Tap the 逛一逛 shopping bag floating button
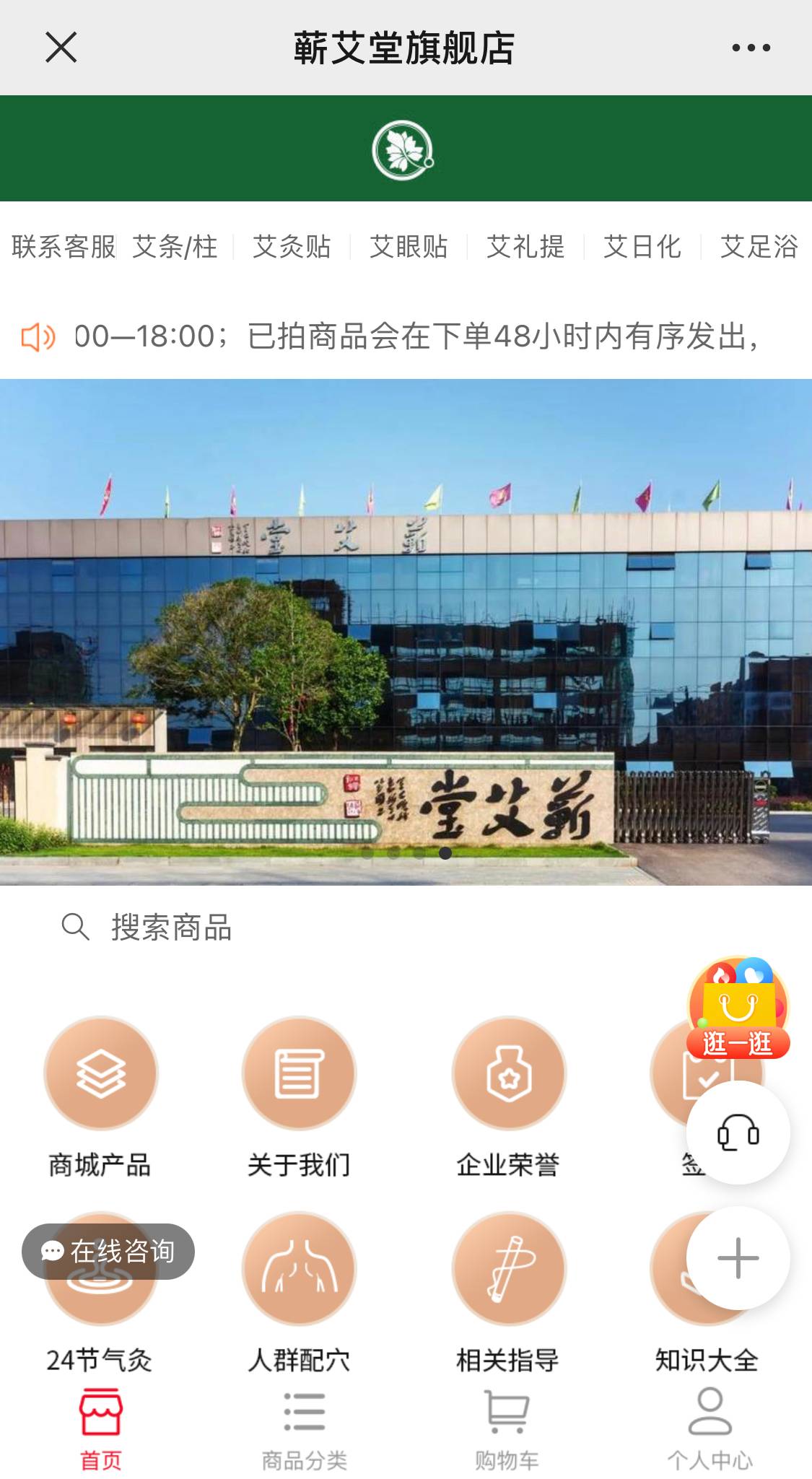Viewport: 812px width, 1479px height. [x=738, y=1008]
